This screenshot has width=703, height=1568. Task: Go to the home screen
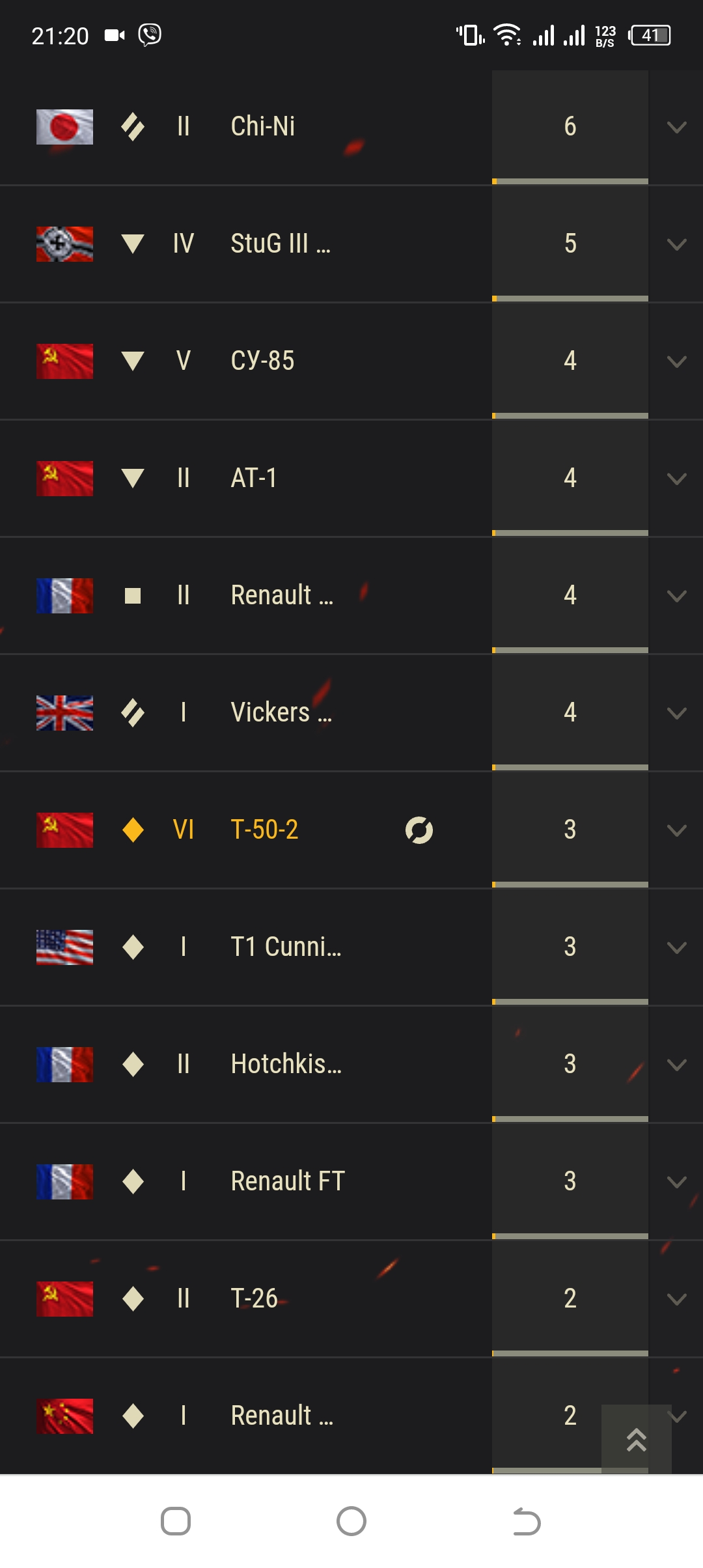pyautogui.click(x=351, y=1522)
